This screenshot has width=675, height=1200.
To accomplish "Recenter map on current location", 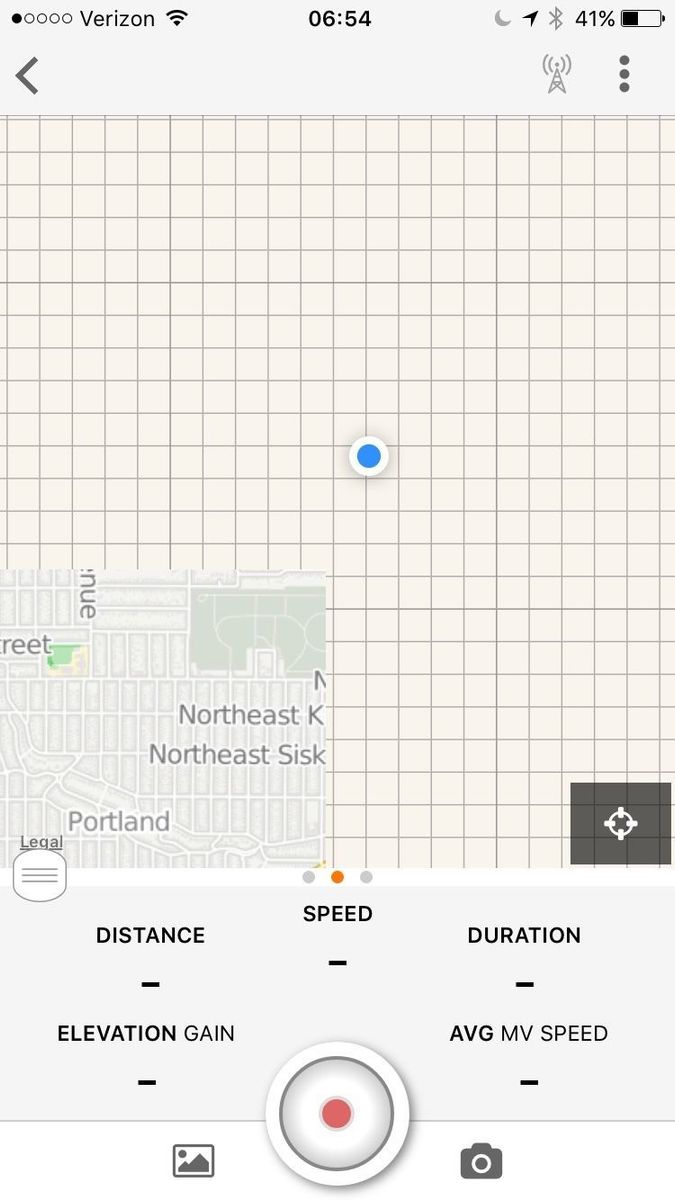I will point(620,823).
